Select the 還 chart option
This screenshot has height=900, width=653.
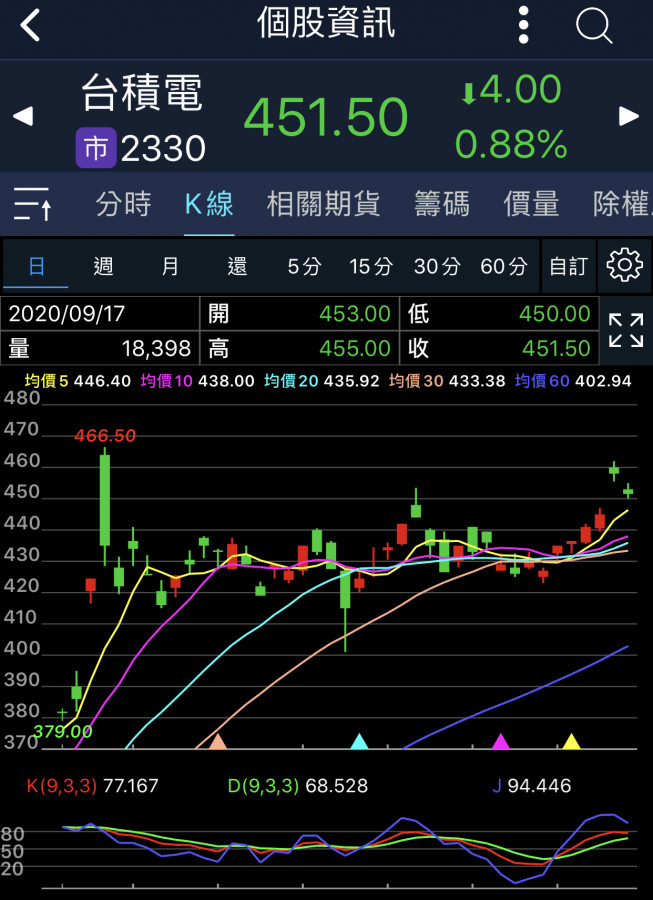click(237, 266)
